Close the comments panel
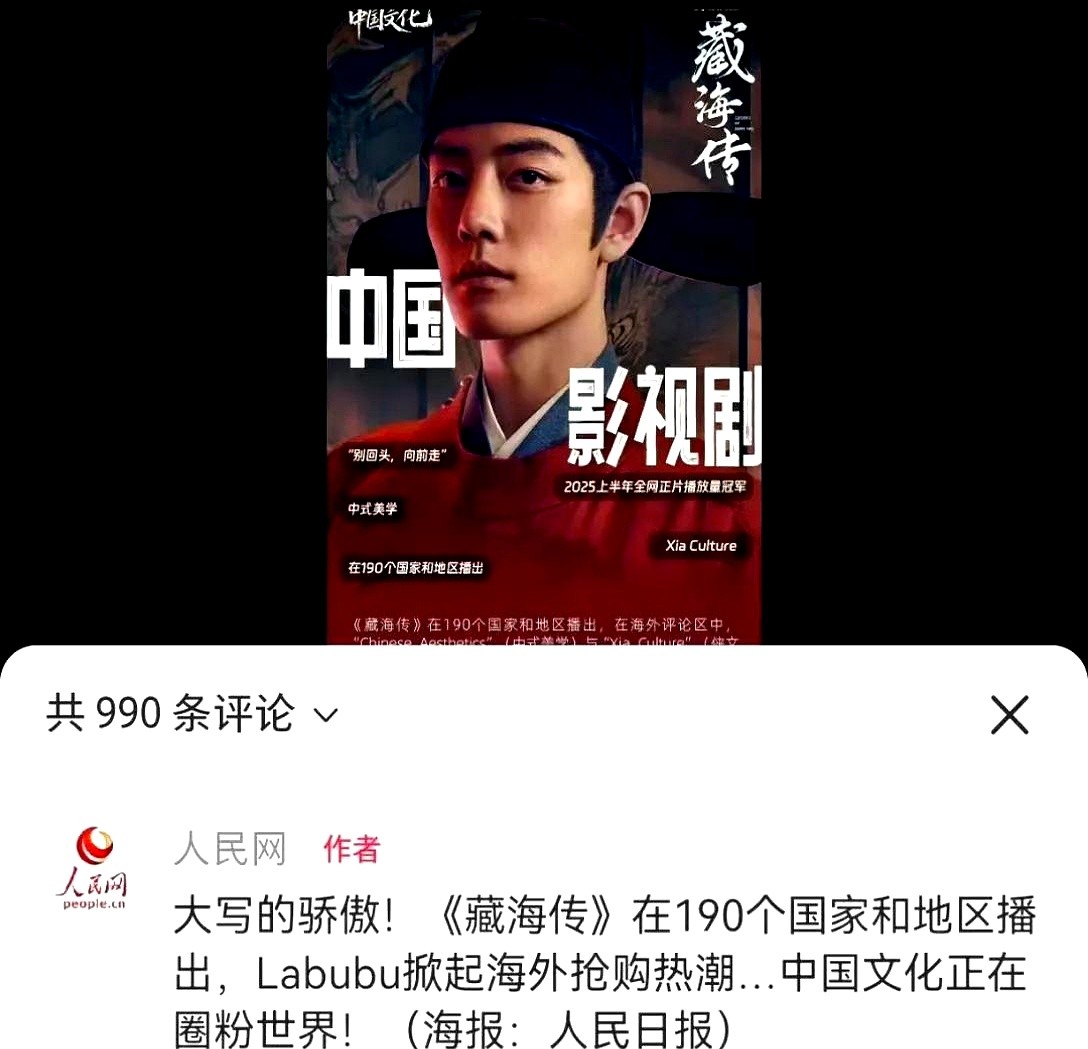 (x=1009, y=715)
